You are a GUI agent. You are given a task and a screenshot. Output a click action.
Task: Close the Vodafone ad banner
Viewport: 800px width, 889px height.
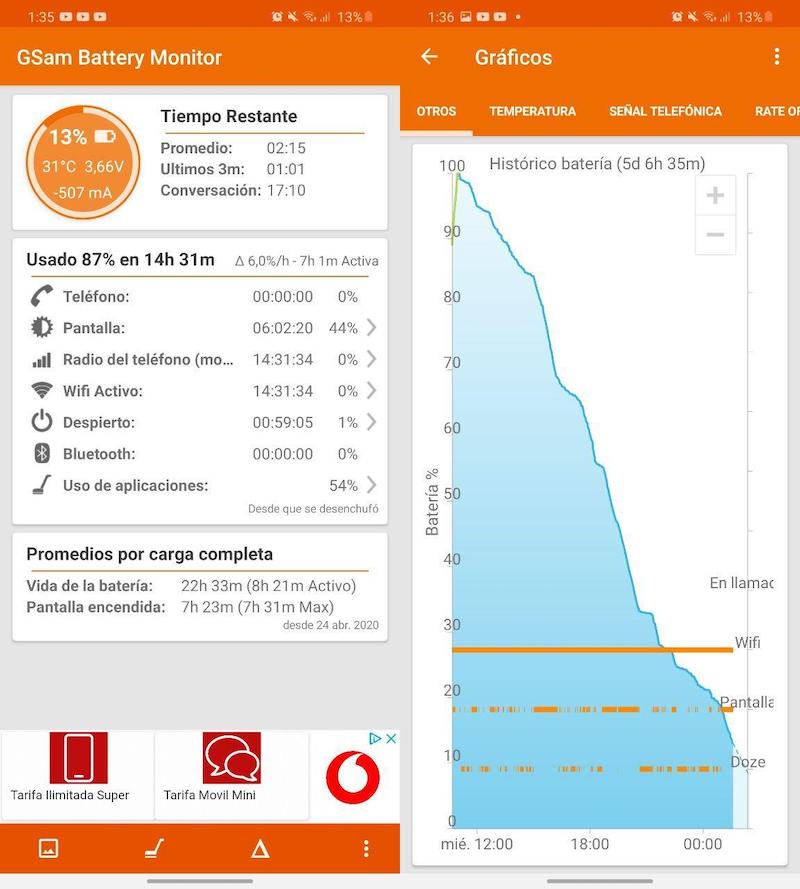[391, 738]
